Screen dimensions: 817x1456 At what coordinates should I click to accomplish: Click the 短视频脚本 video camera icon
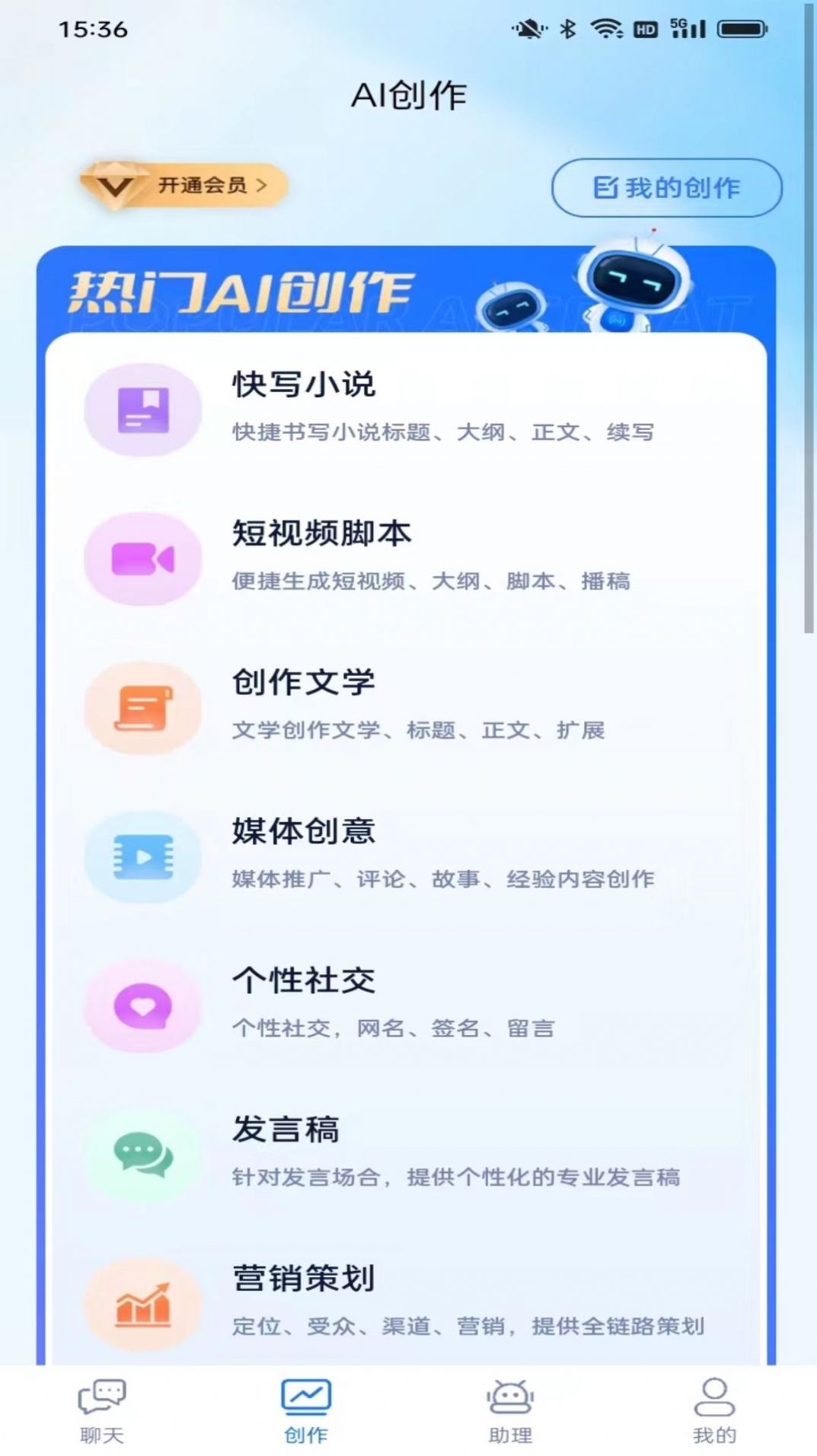coord(141,558)
